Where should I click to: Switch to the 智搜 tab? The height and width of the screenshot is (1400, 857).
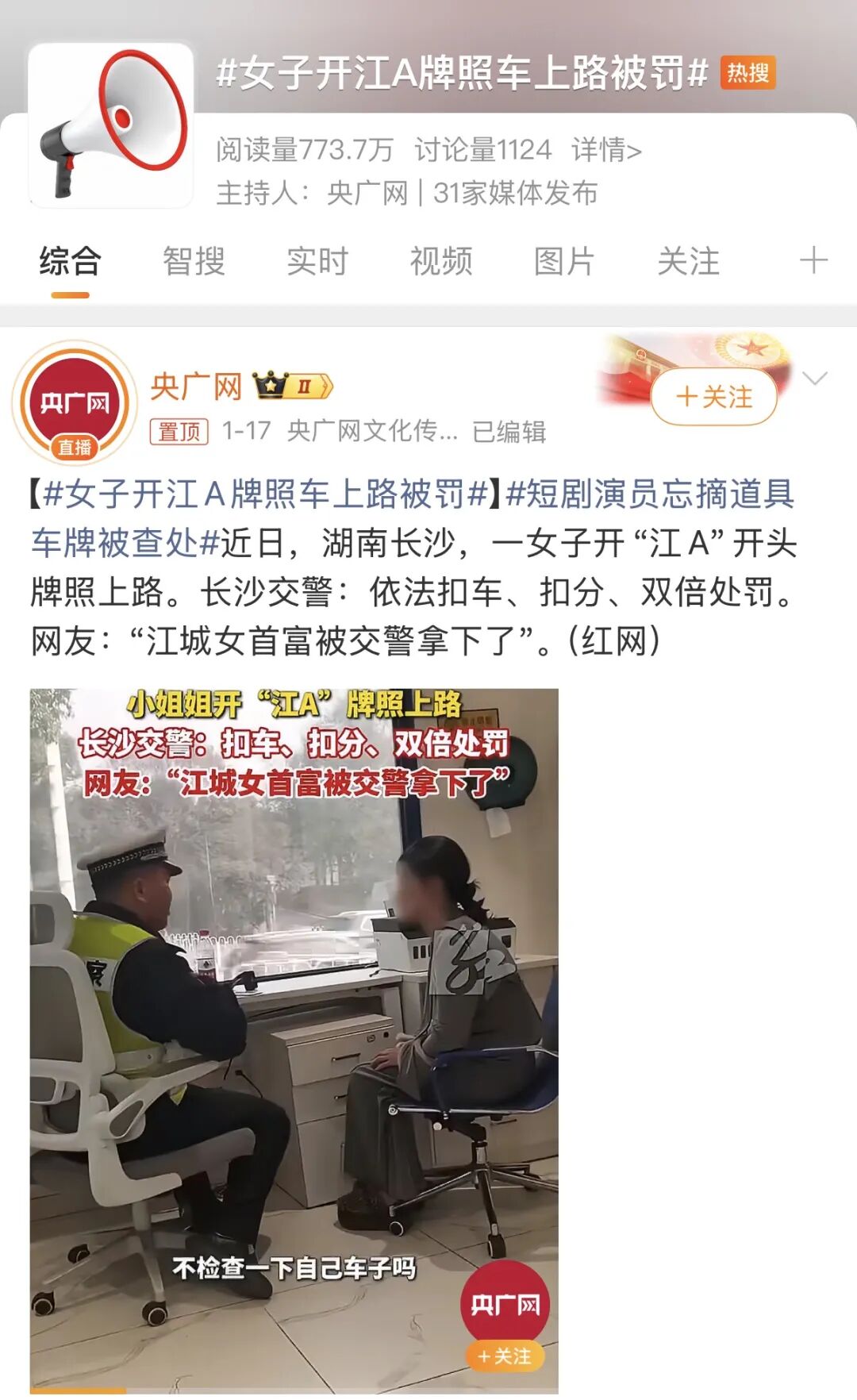tap(194, 261)
